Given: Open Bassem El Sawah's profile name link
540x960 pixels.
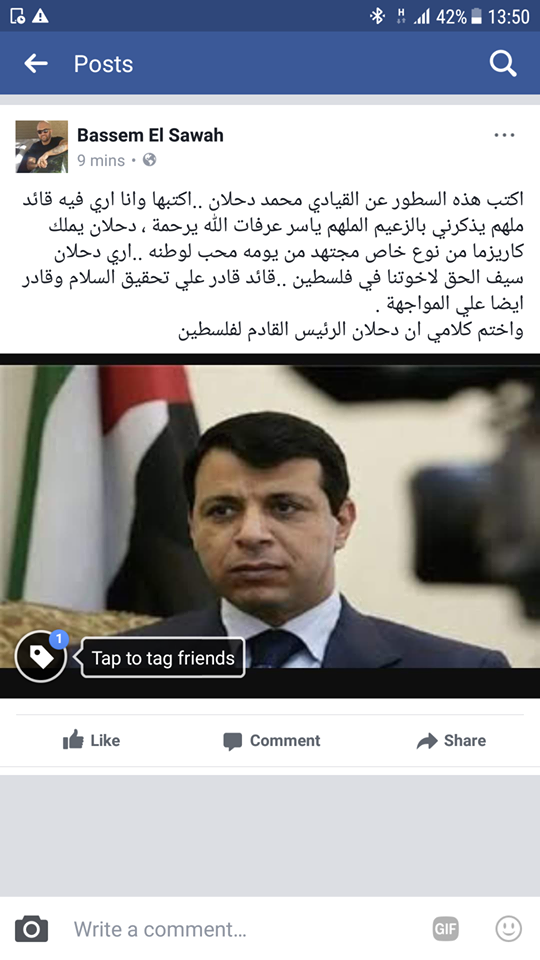Looking at the screenshot, I should [x=150, y=135].
